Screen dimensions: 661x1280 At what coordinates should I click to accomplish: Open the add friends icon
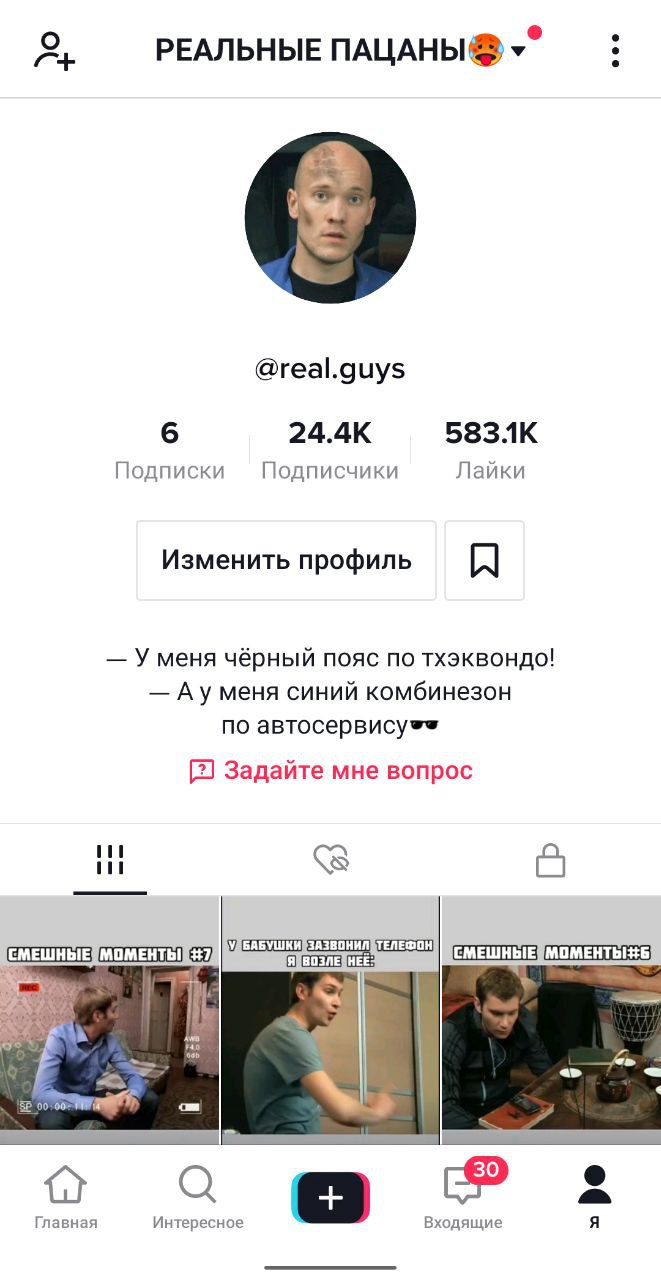pos(54,50)
